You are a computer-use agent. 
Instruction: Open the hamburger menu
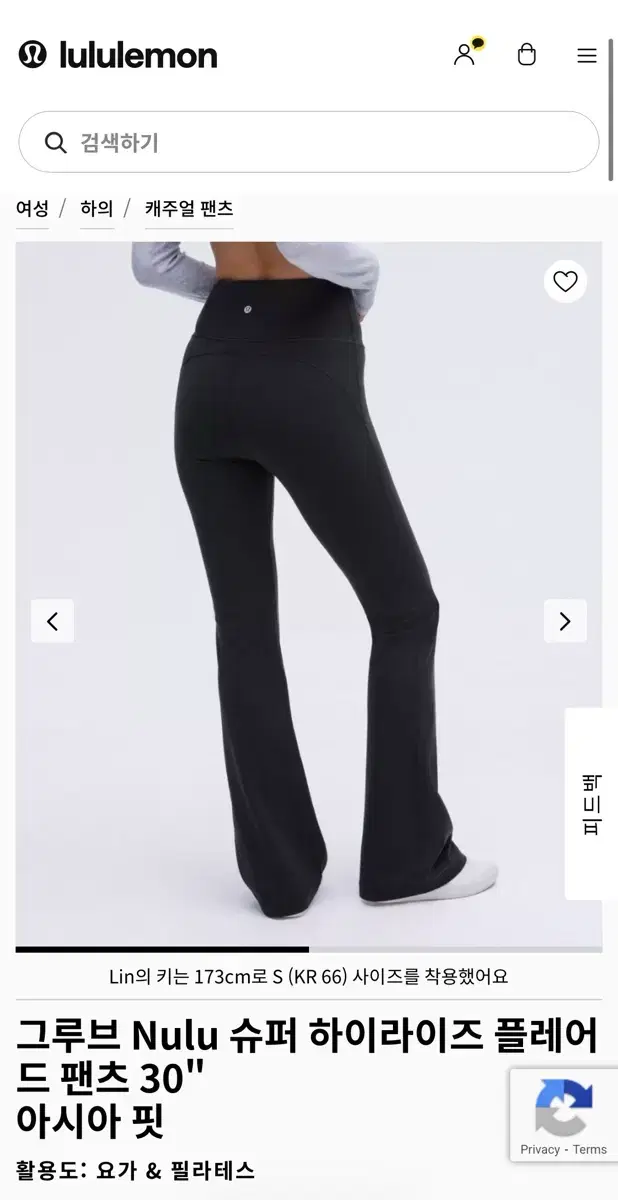587,56
